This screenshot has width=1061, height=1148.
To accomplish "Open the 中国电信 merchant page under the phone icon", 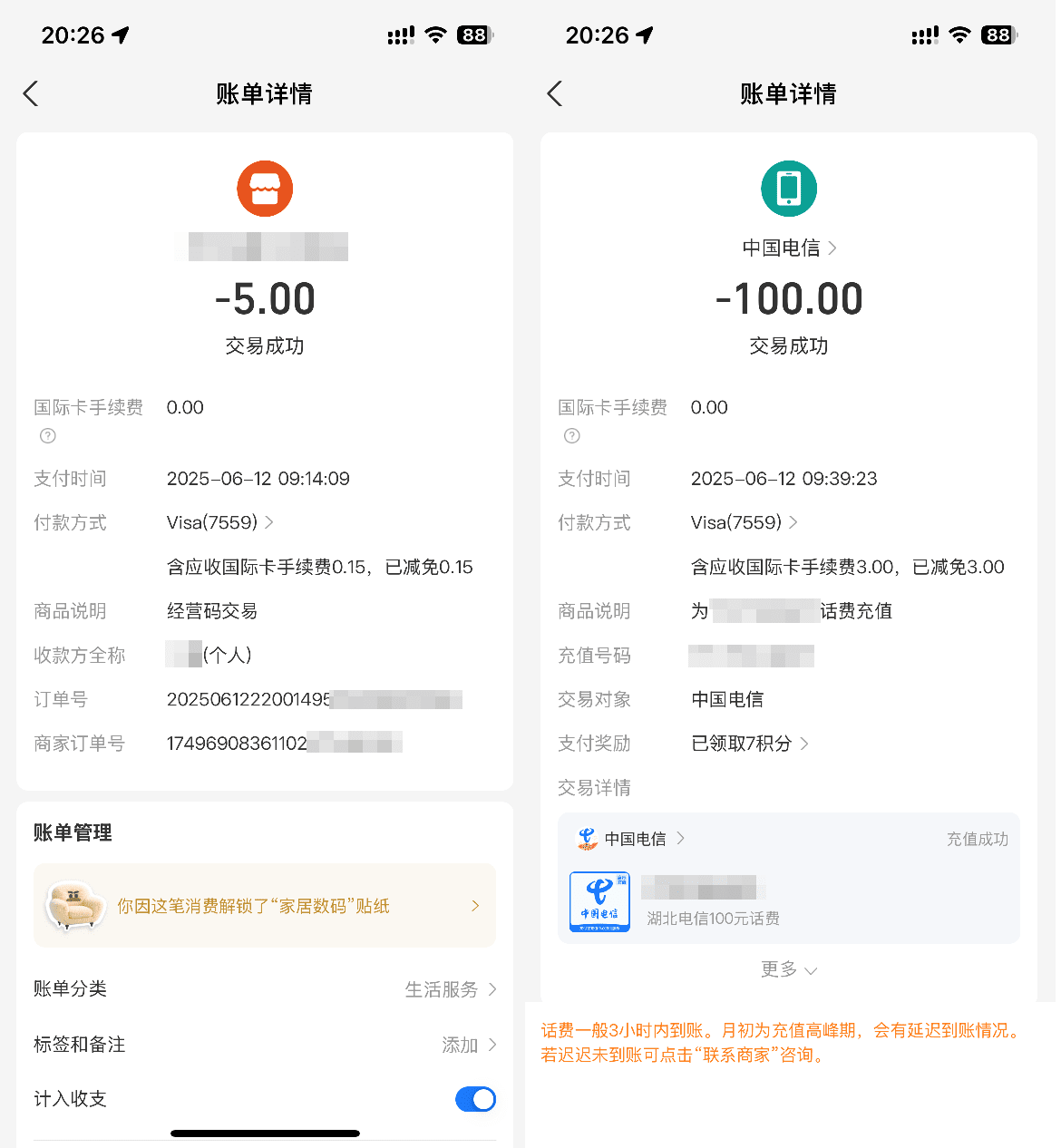I will coord(789,248).
